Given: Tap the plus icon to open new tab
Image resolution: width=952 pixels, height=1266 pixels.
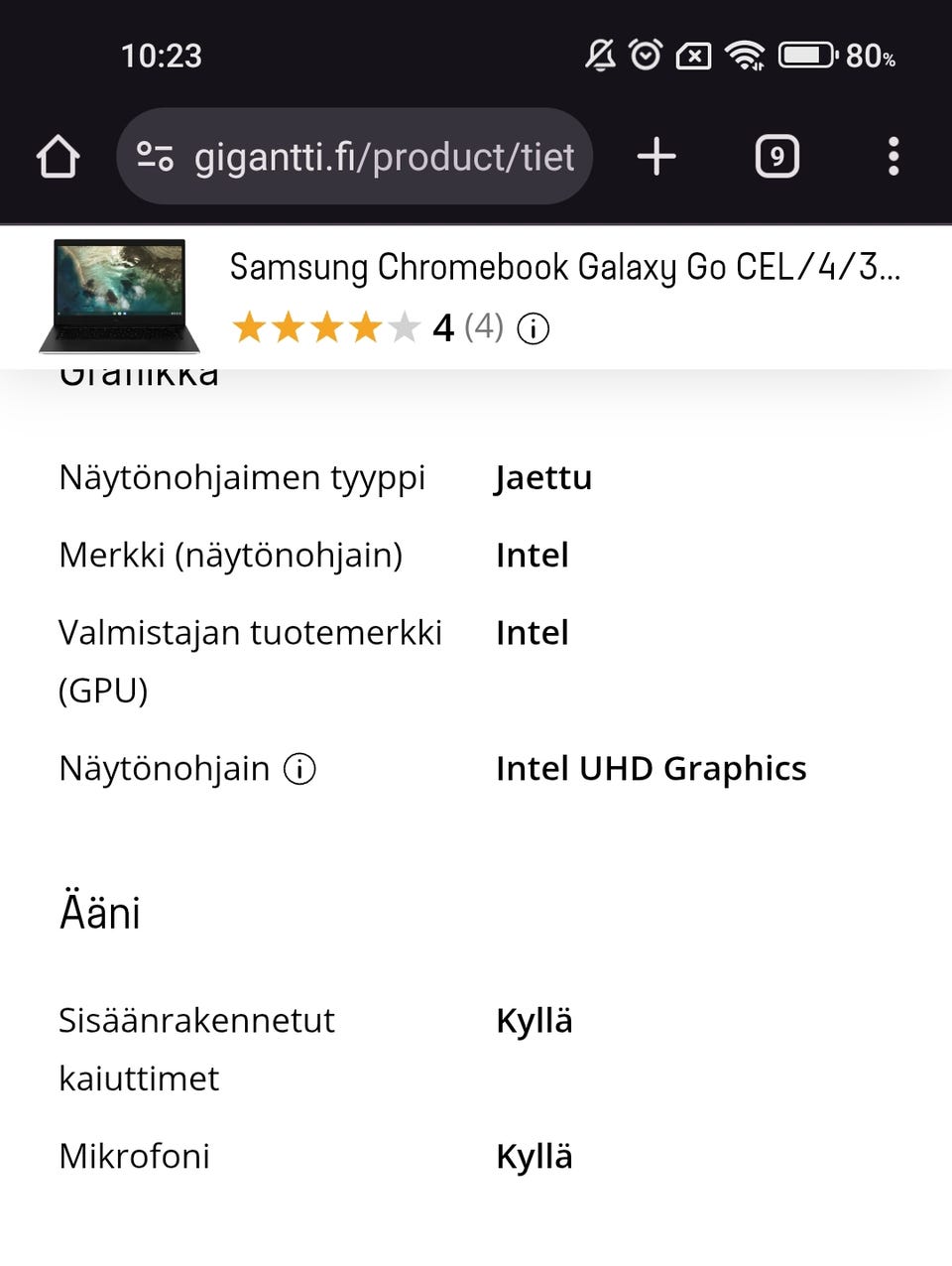Looking at the screenshot, I should (x=656, y=156).
